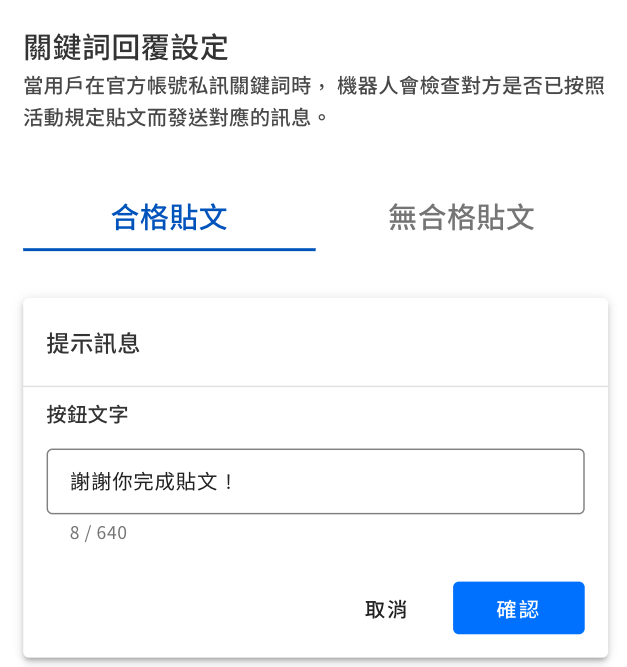Tap 取消 to cancel
The width and height of the screenshot is (627, 667).
[x=386, y=609]
